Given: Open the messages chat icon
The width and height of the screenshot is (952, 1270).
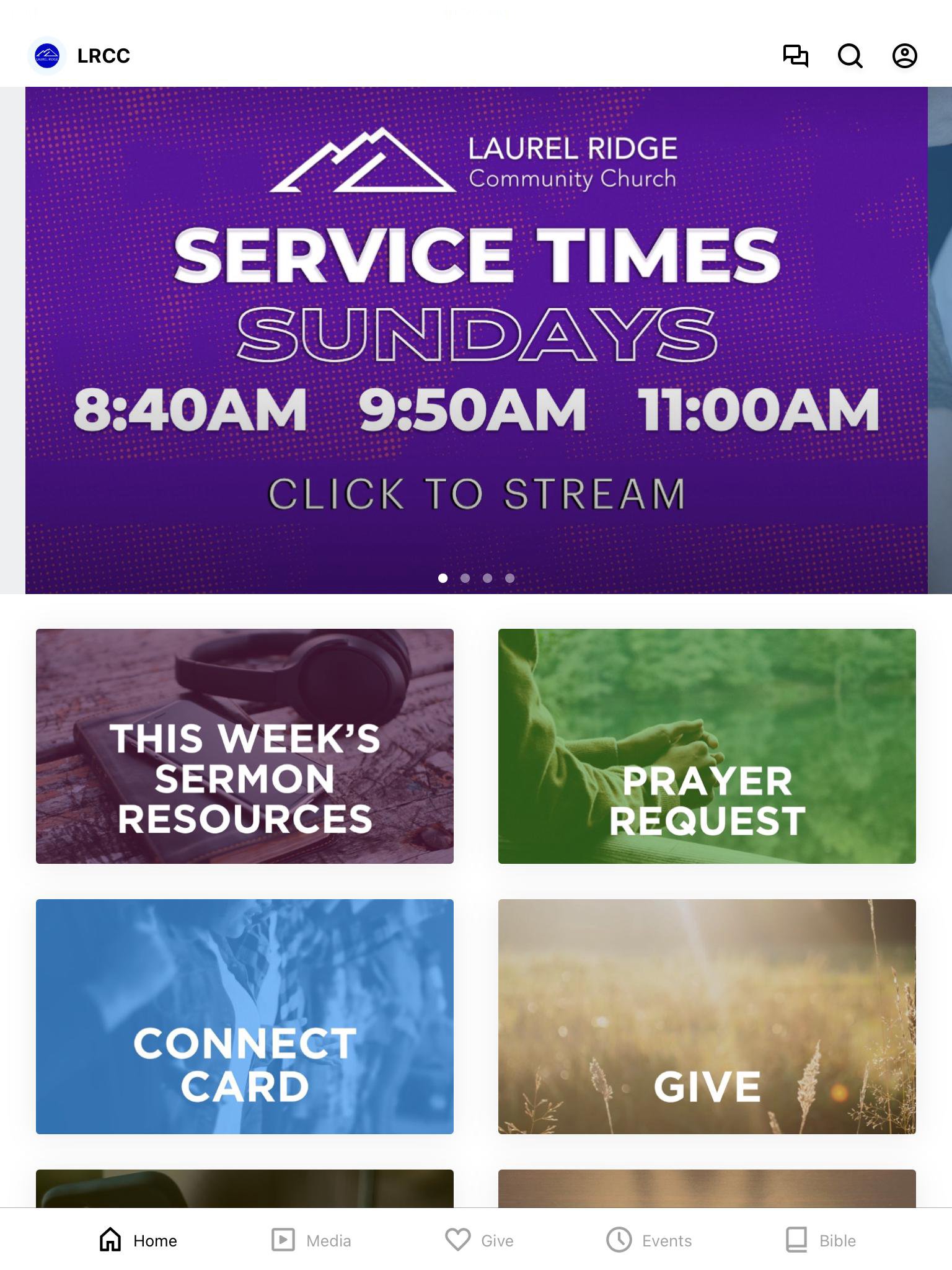Looking at the screenshot, I should click(x=795, y=56).
